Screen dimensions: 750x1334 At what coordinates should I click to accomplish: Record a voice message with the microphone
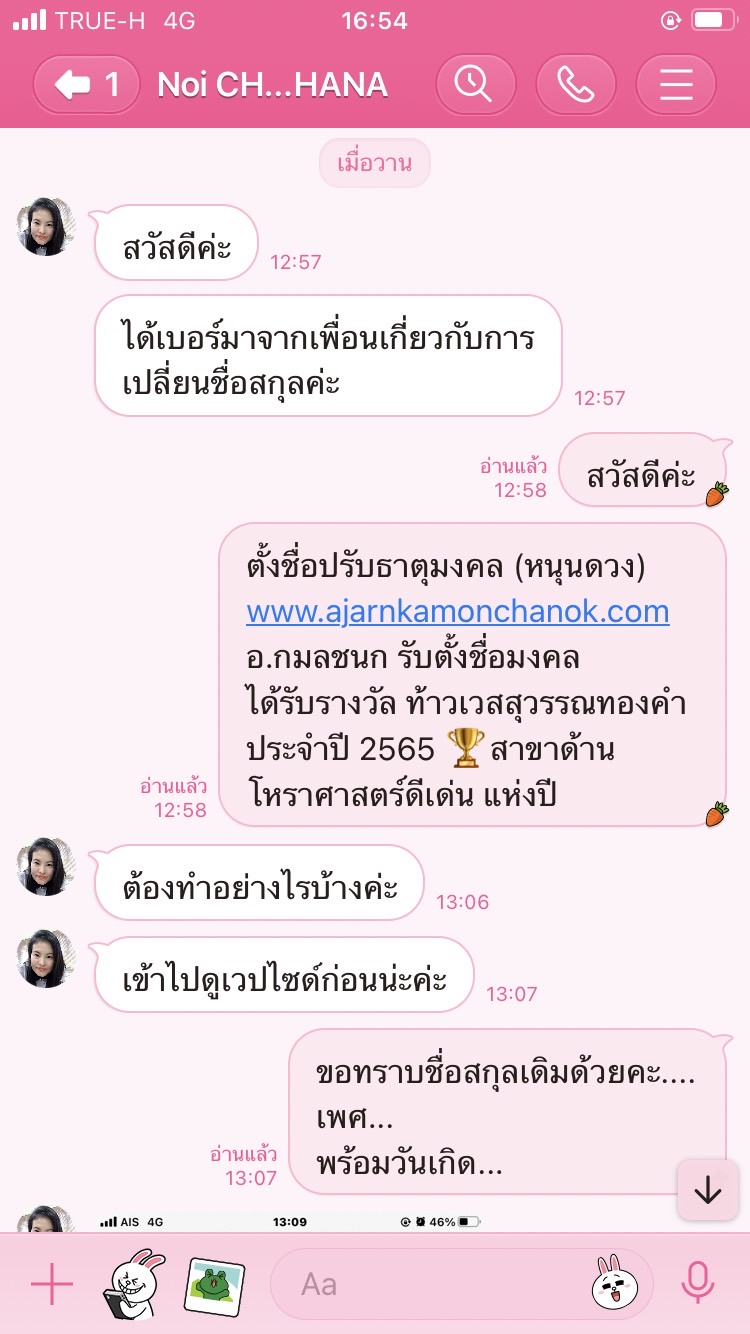pos(698,1284)
